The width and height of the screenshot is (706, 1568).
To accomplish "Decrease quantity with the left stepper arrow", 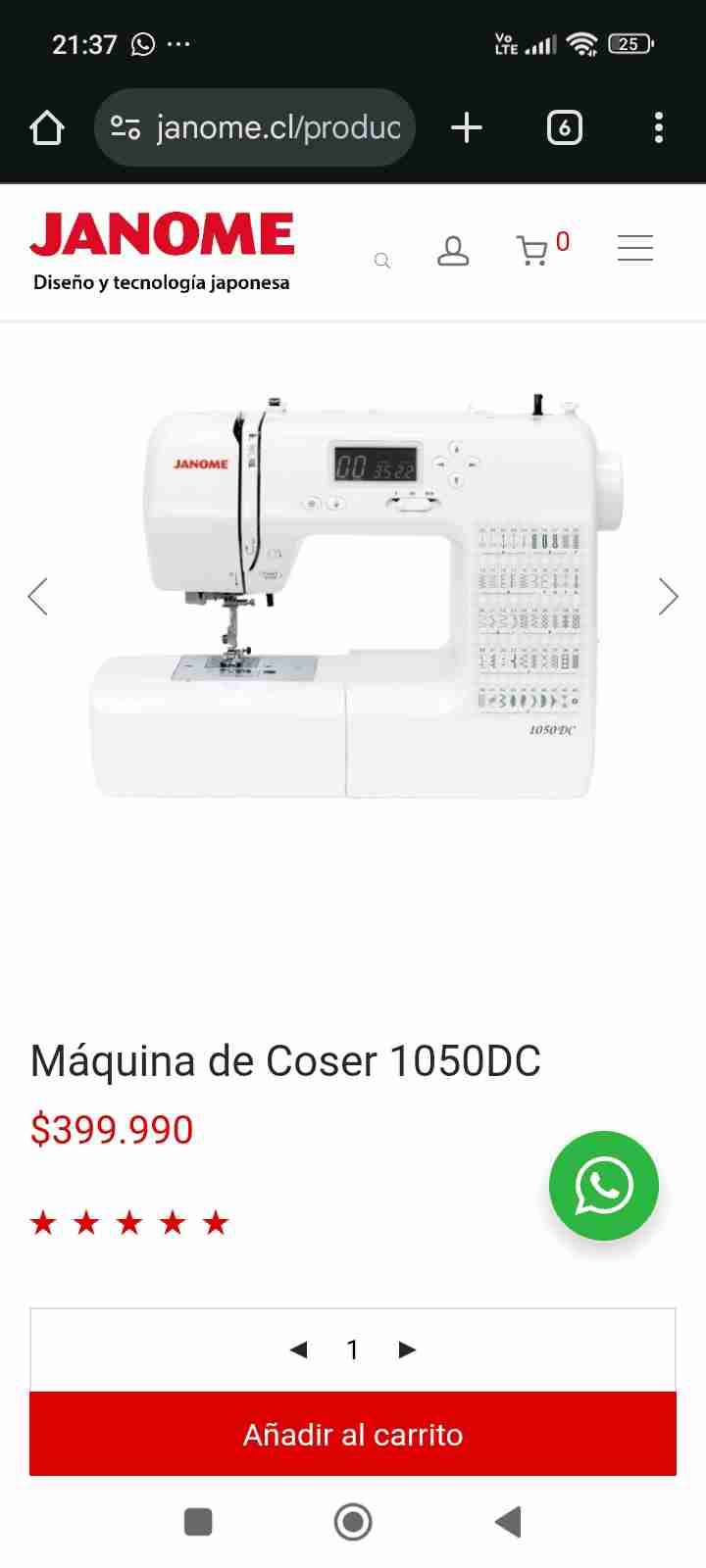I will click(299, 1349).
